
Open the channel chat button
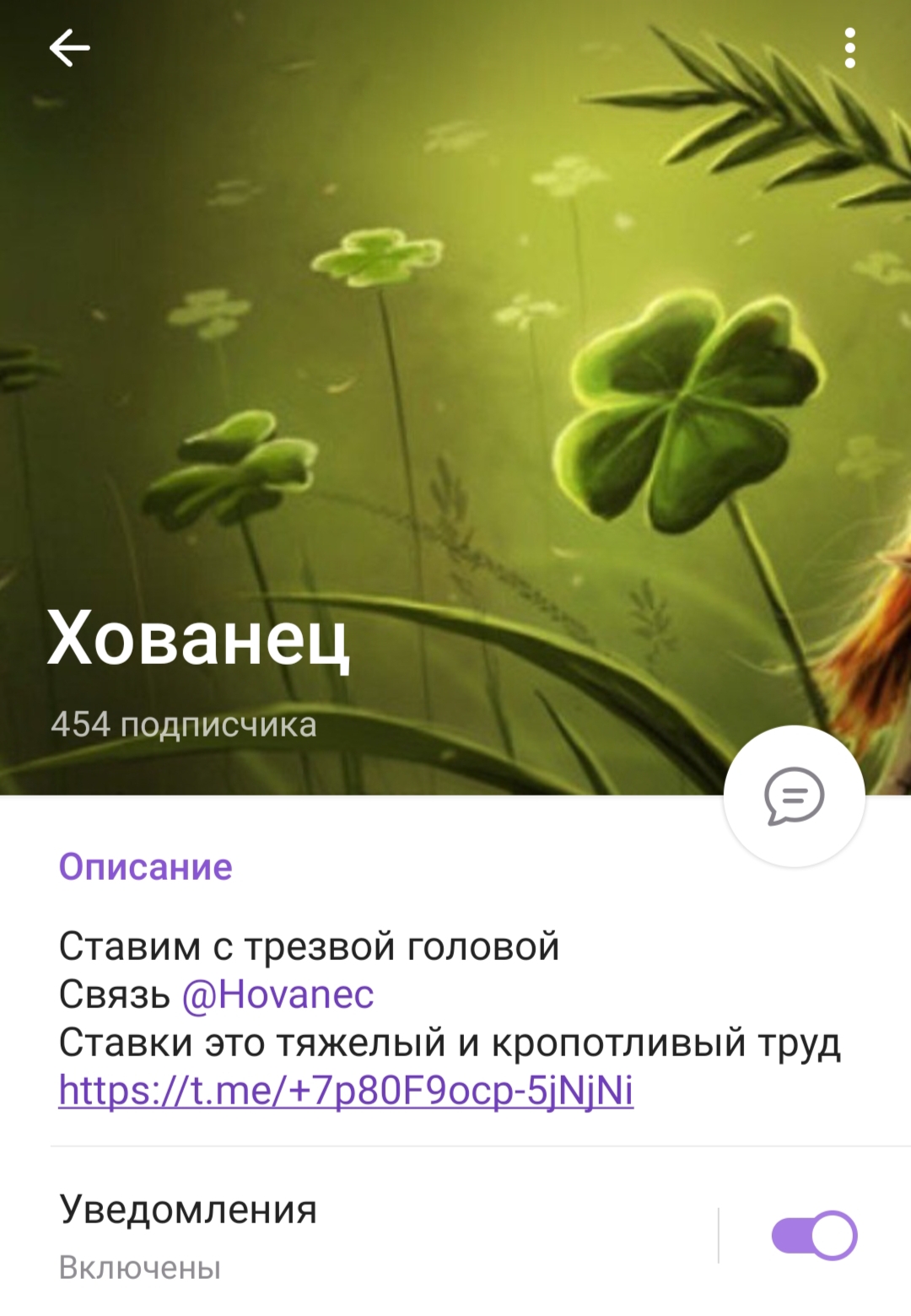[x=794, y=796]
